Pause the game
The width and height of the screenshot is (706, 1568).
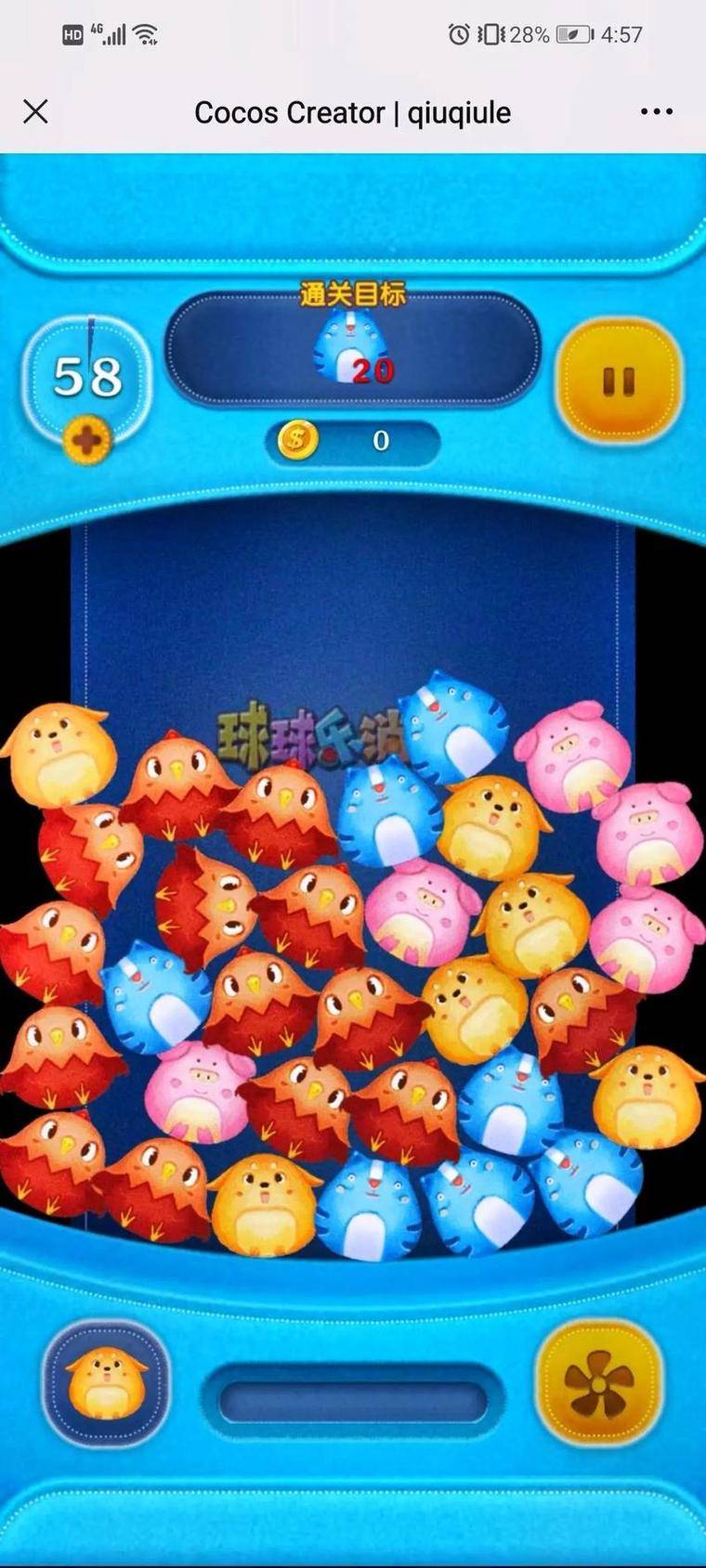[x=618, y=382]
